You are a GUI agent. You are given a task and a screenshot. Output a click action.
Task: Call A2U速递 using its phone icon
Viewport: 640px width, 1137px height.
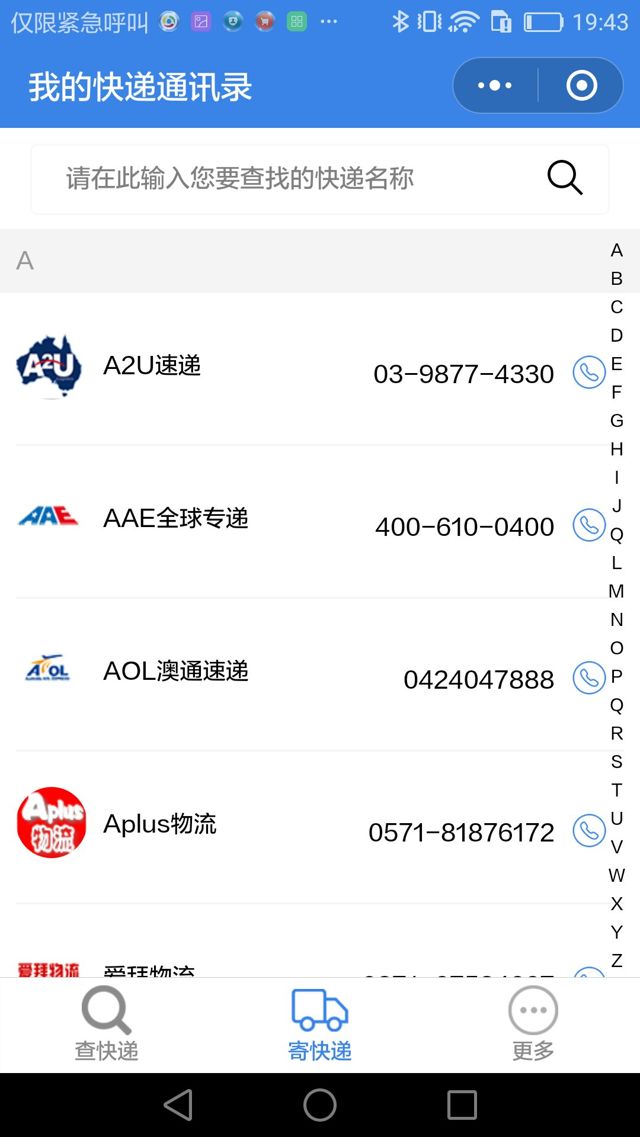click(589, 373)
